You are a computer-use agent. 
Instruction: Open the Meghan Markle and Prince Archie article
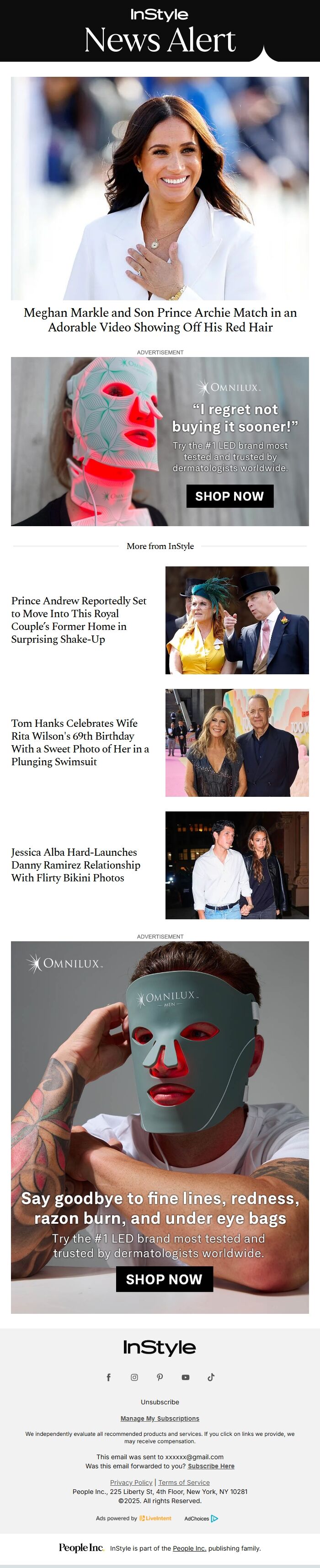coord(160,320)
